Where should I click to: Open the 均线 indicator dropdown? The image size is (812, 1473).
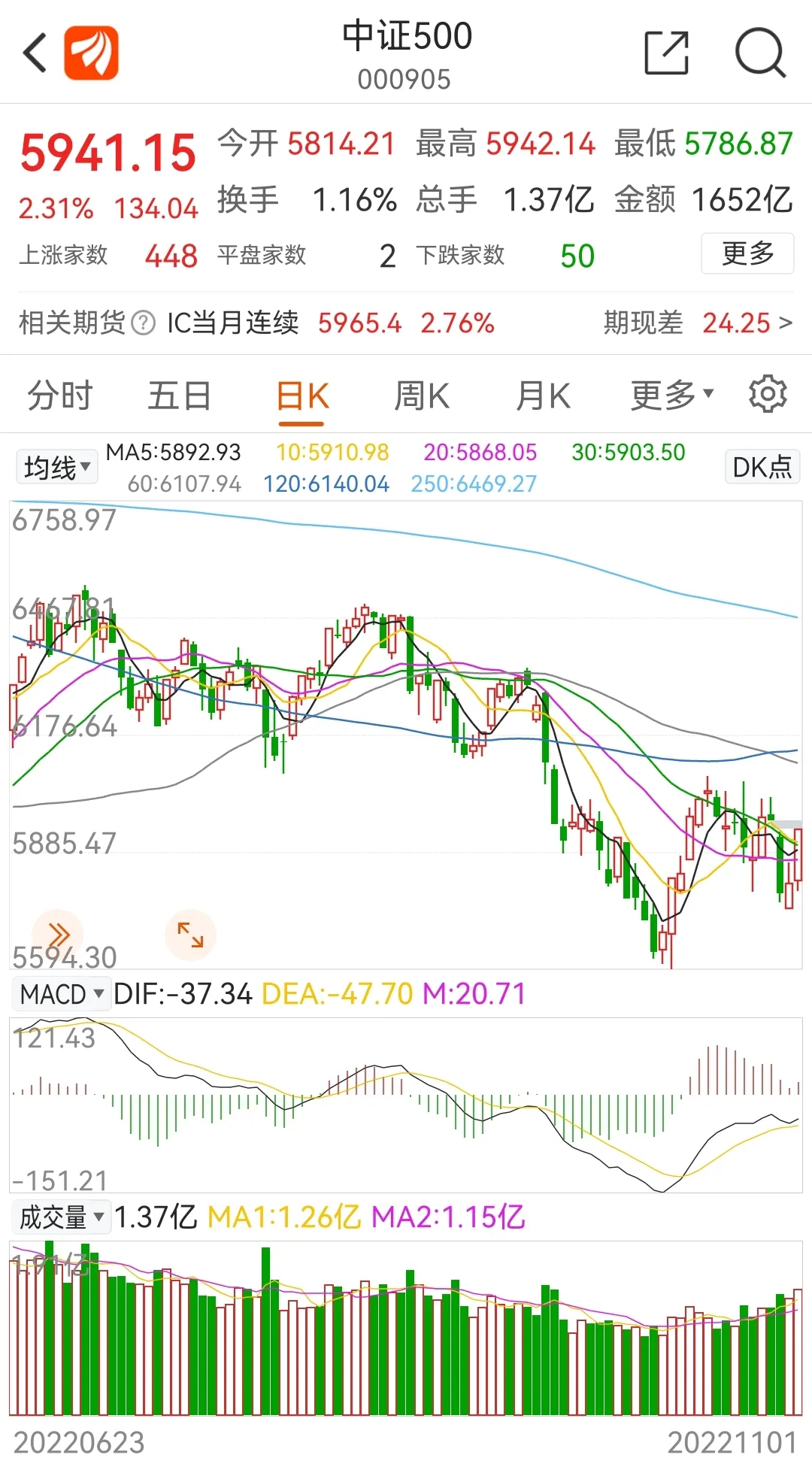[x=57, y=468]
